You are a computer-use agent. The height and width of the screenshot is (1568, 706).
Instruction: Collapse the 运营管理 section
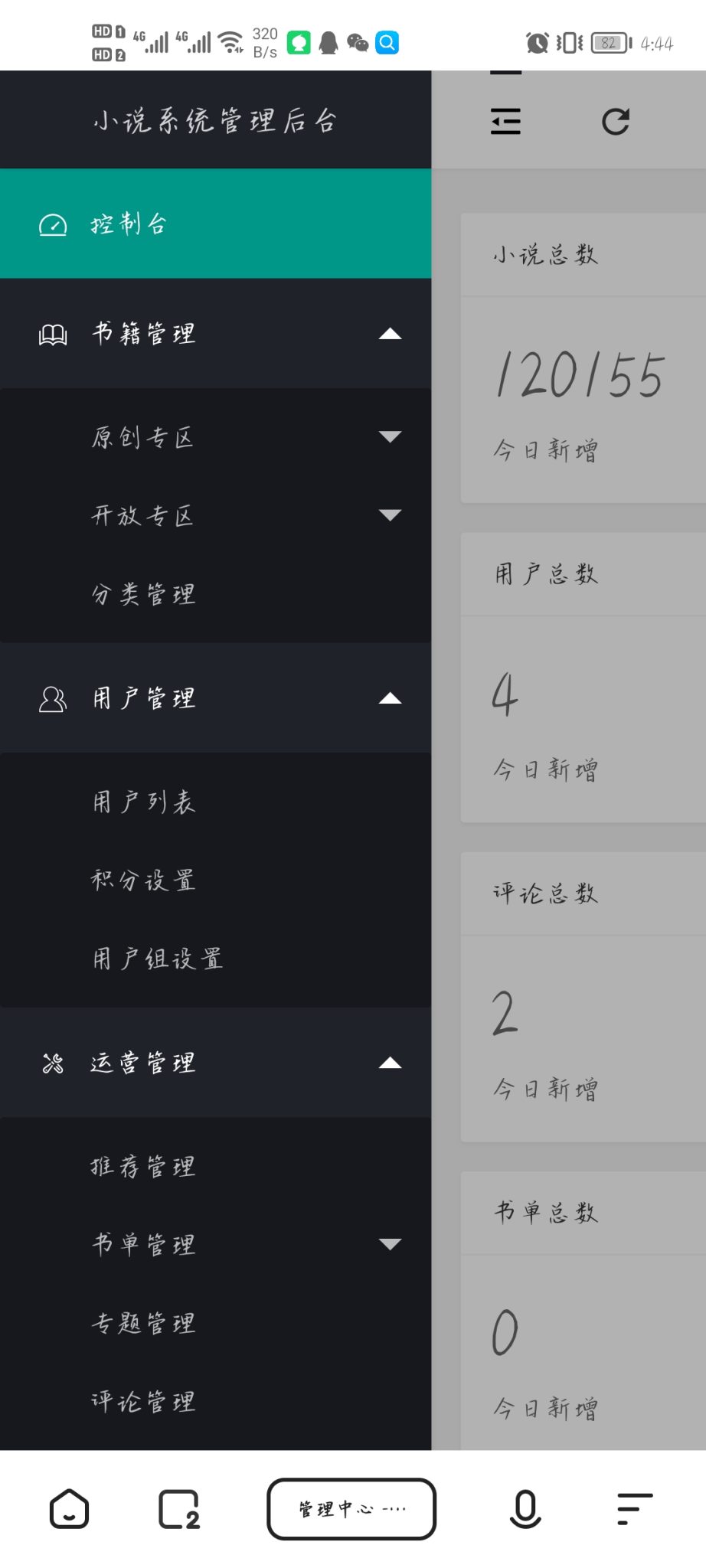[215, 1062]
